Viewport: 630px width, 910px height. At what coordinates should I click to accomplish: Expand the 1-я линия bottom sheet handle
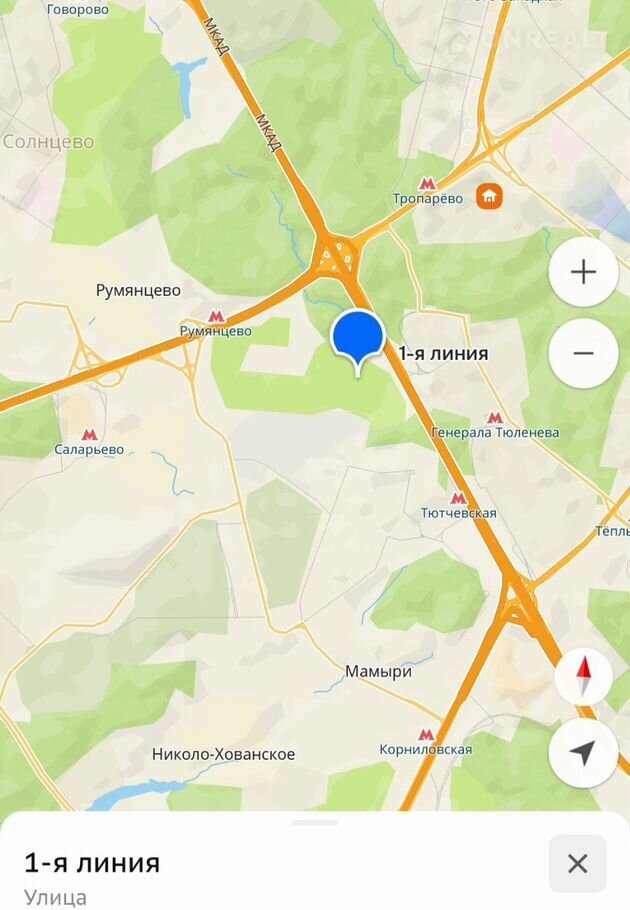click(315, 822)
